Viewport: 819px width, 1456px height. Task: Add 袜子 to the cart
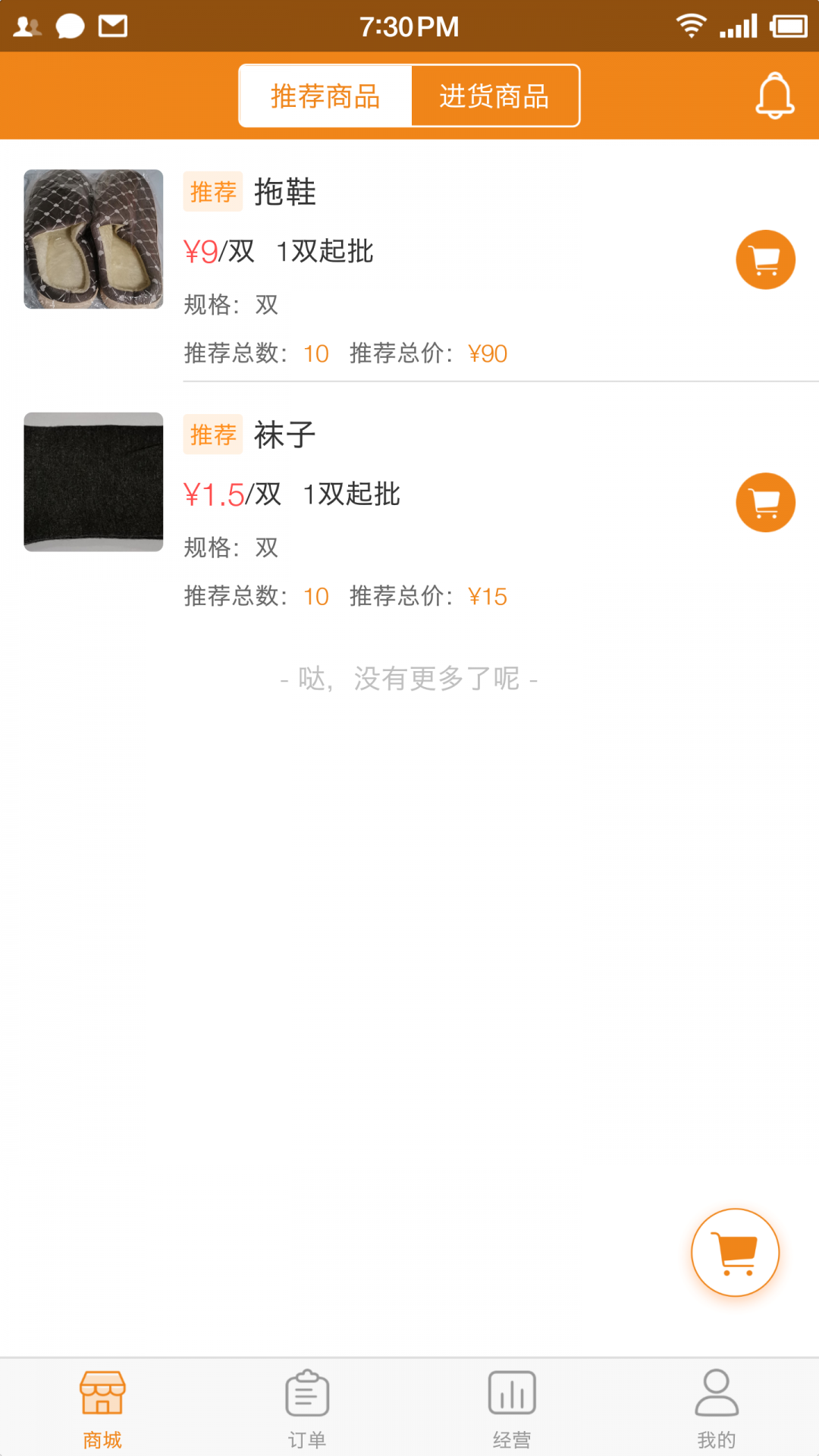coord(765,502)
